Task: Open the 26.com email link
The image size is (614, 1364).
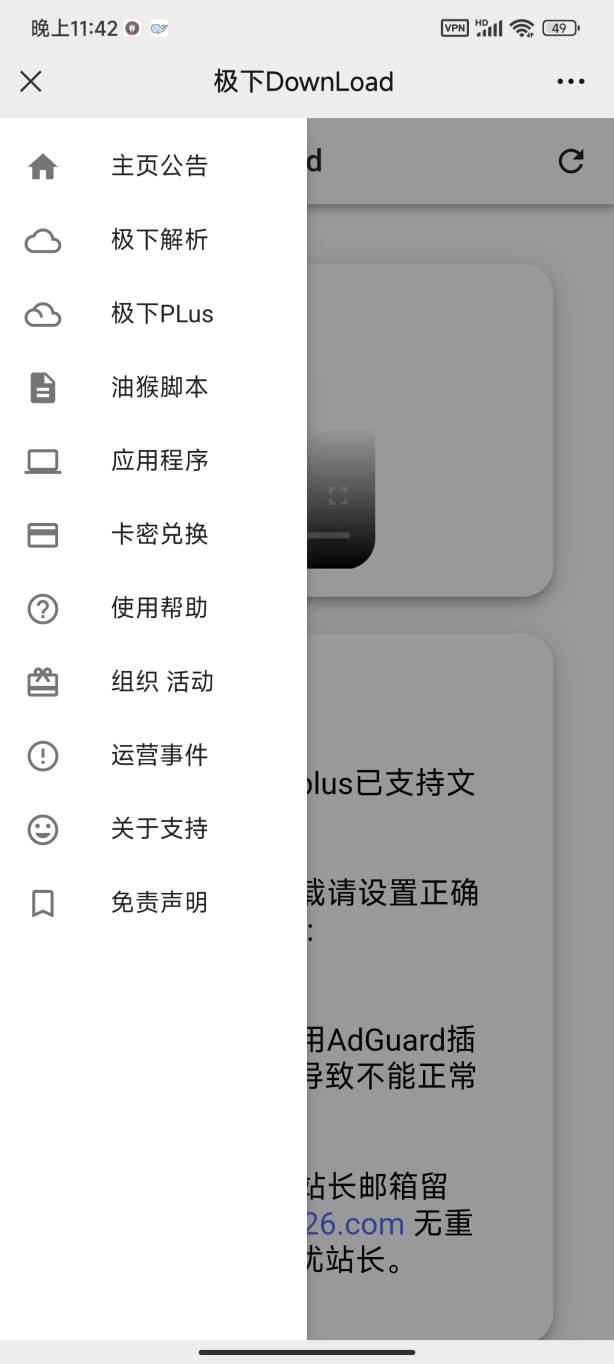Action: pos(355,1223)
